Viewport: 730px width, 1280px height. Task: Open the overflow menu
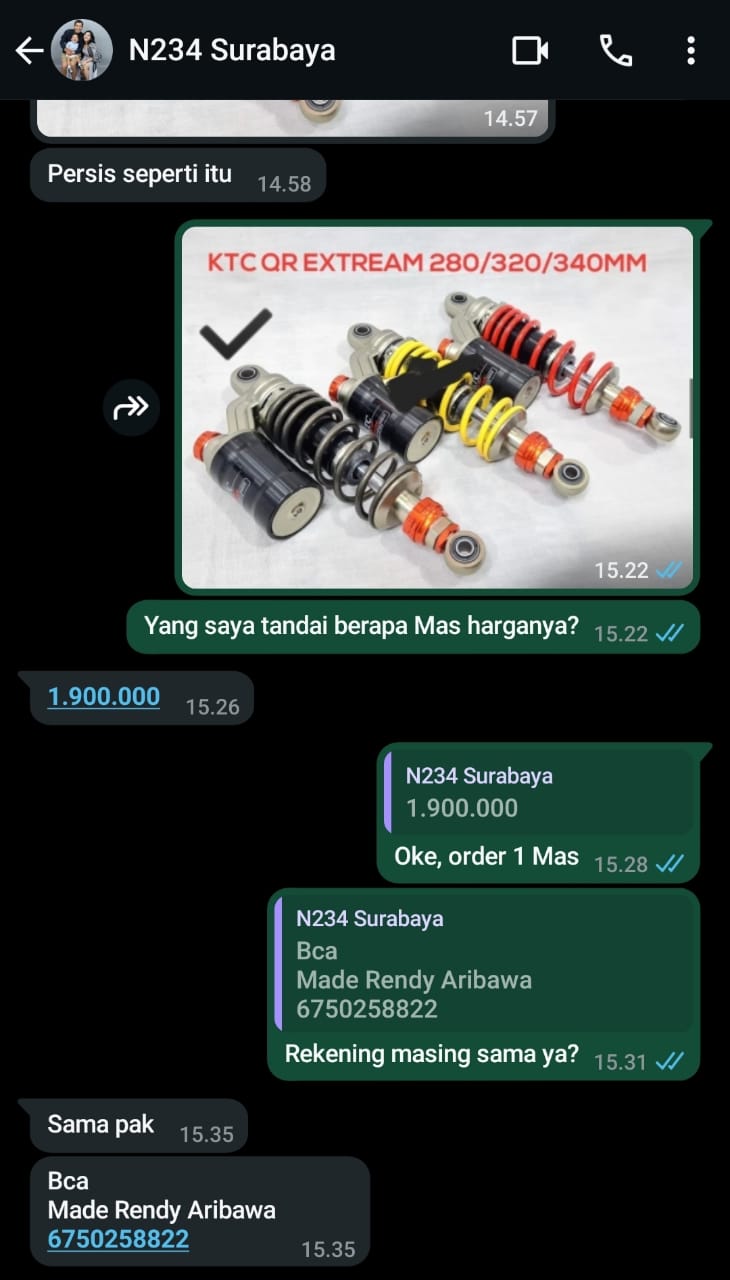(x=691, y=50)
